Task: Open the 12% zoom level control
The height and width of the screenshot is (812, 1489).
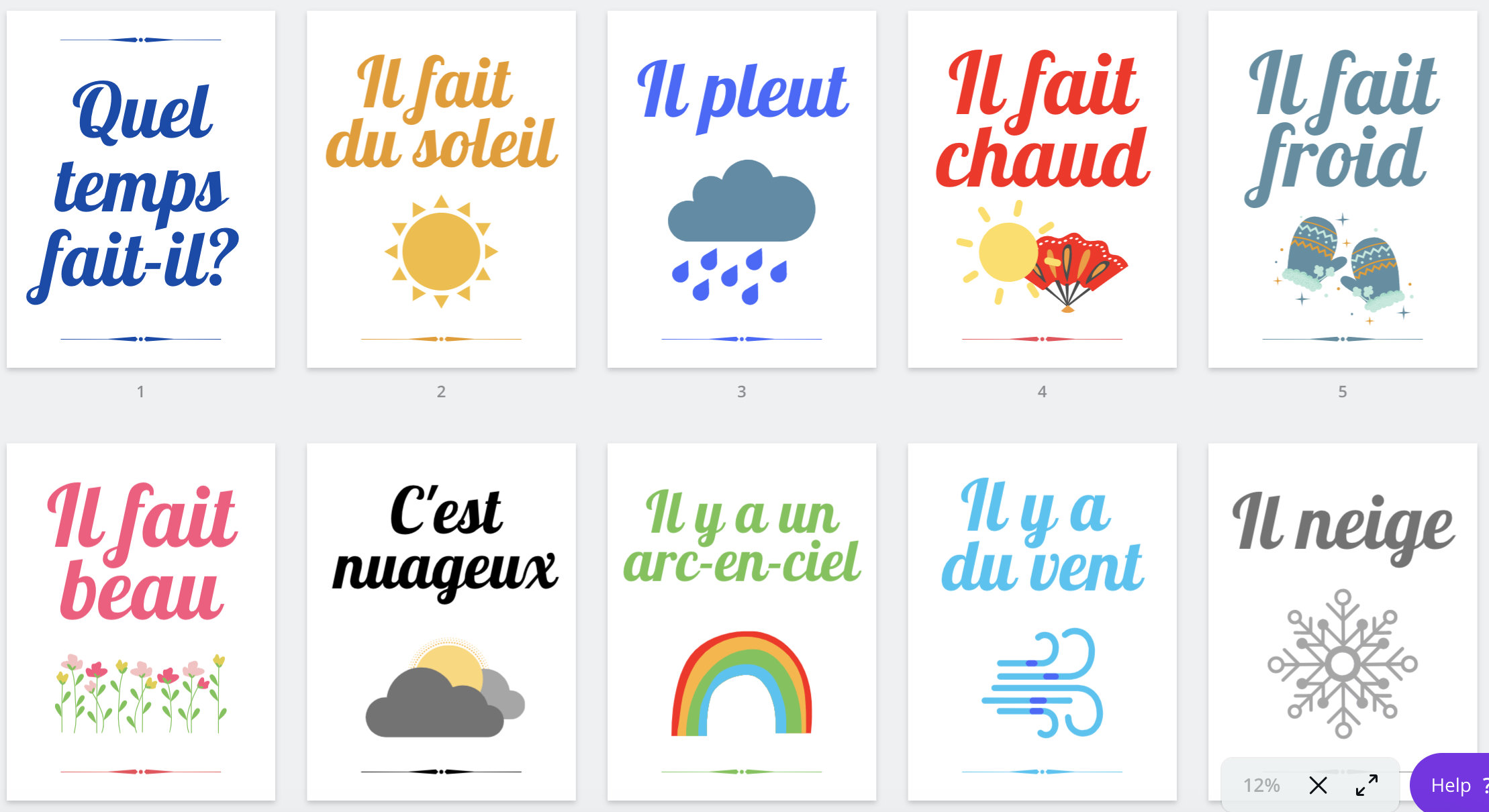Action: (1261, 785)
